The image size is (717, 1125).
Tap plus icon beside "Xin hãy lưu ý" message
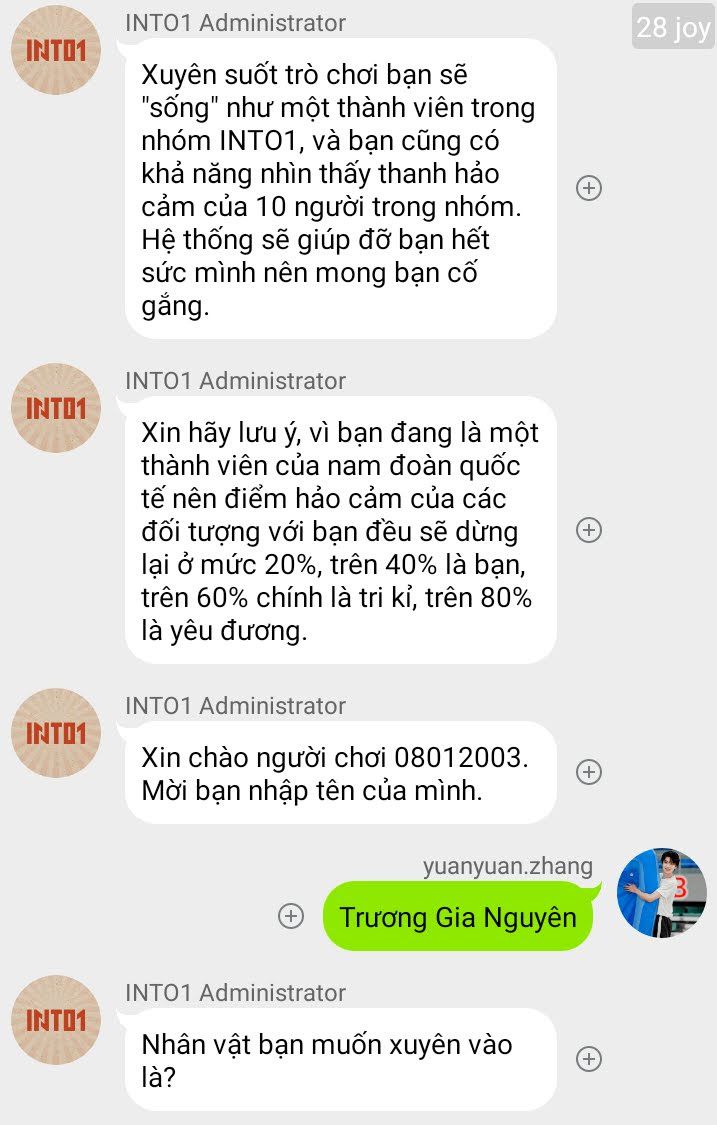[589, 530]
